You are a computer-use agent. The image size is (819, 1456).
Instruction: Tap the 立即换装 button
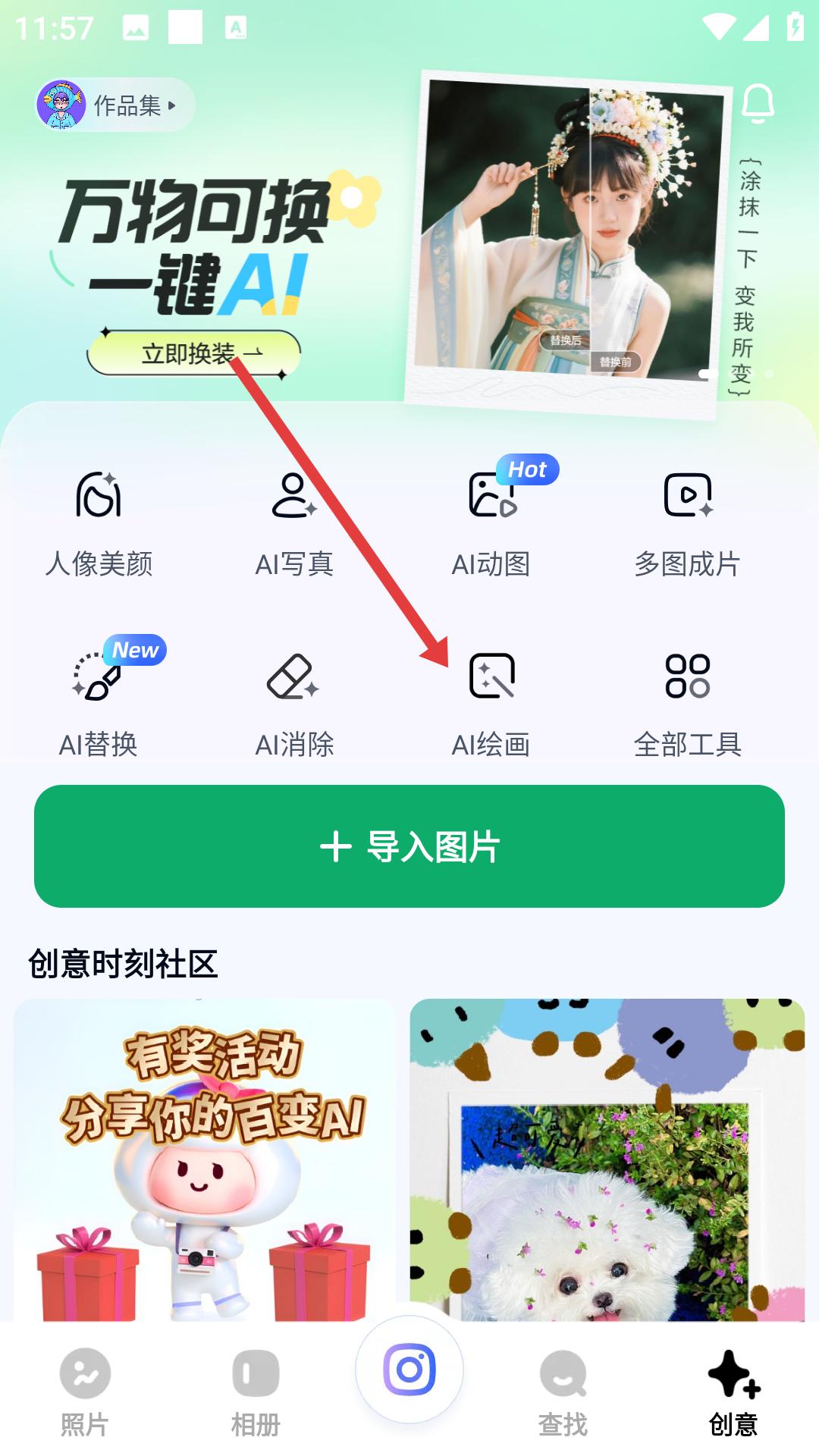coord(194,353)
